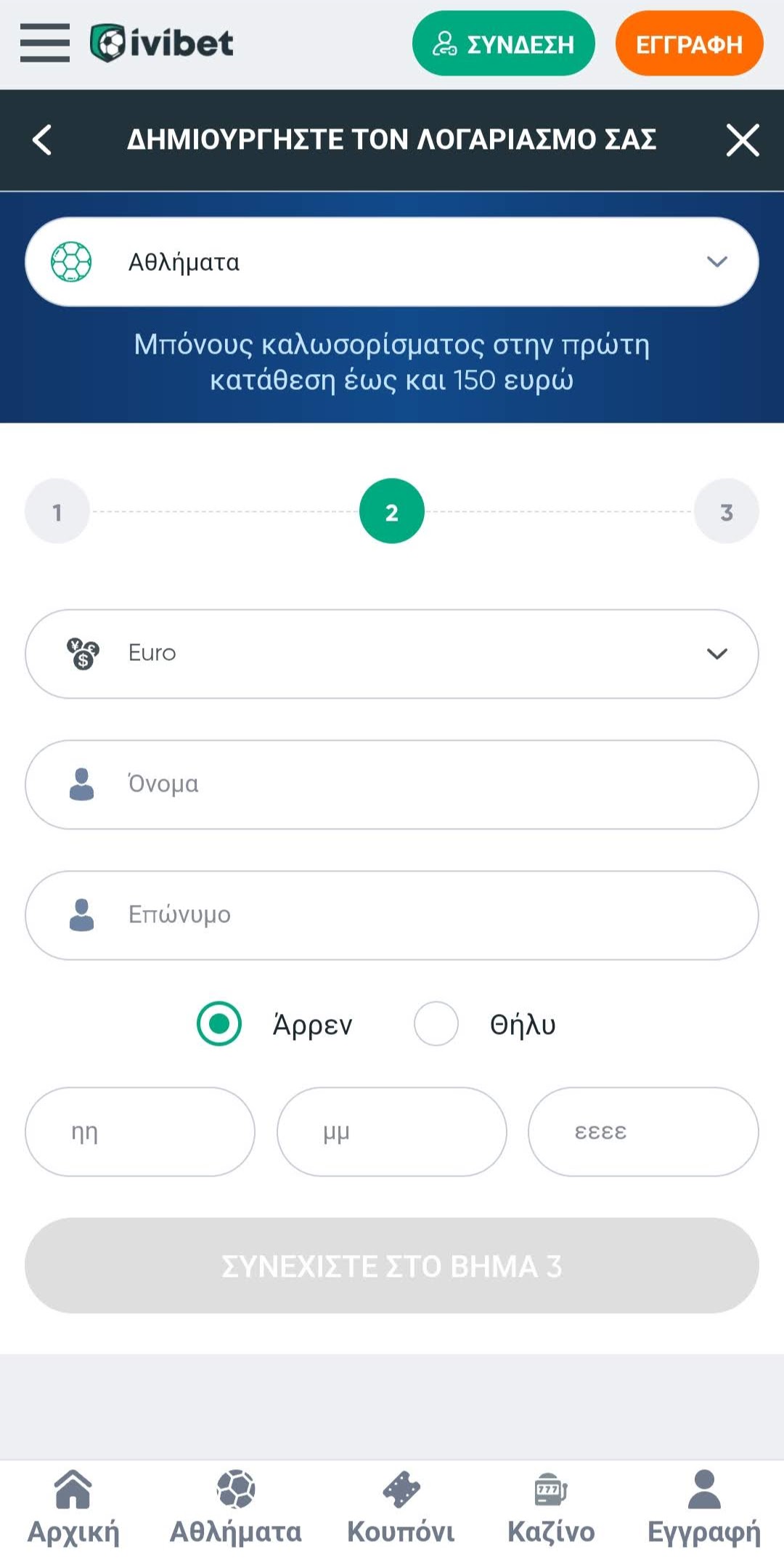This screenshot has width=784, height=1560.
Task: Open the hamburger drawer menu
Action: pyautogui.click(x=45, y=43)
